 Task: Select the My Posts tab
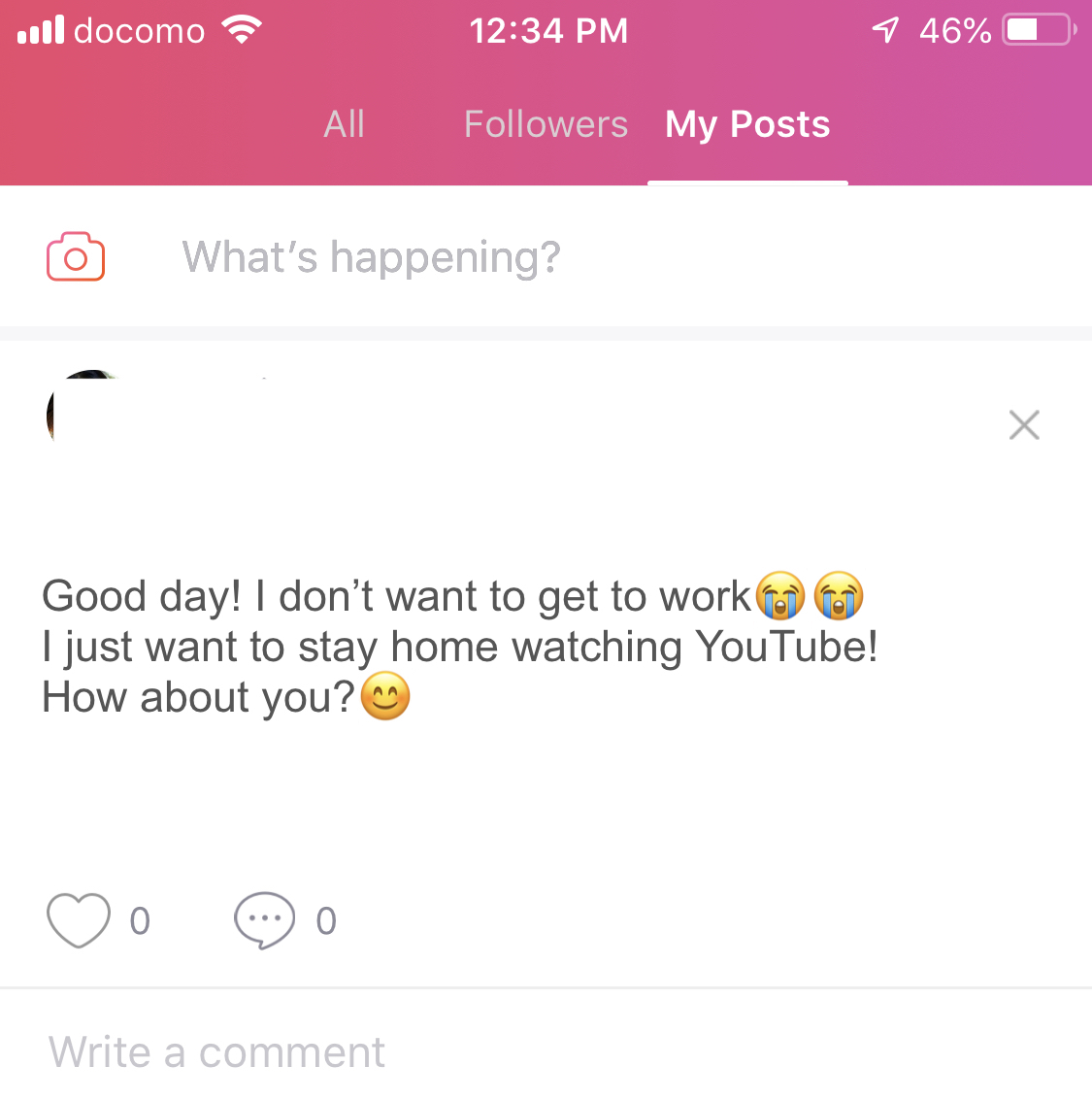point(747,124)
